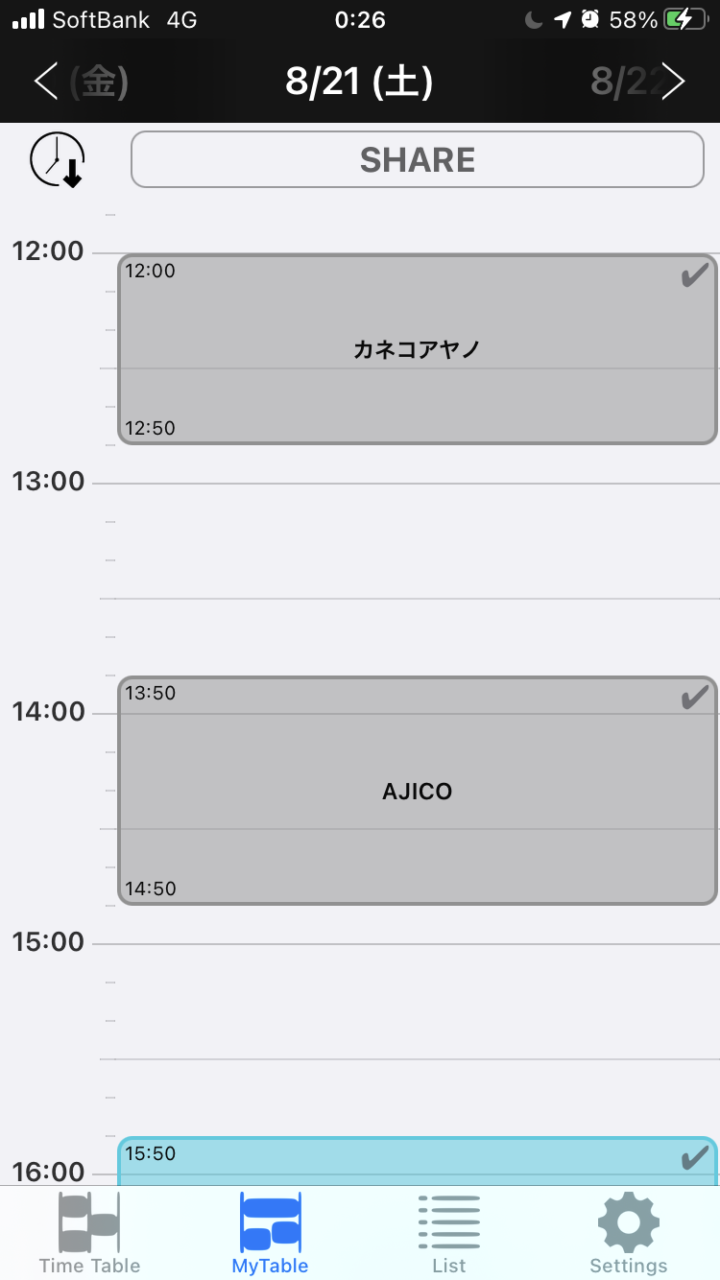Image resolution: width=720 pixels, height=1280 pixels.
Task: Go to the next day arrow
Action: pyautogui.click(x=674, y=82)
